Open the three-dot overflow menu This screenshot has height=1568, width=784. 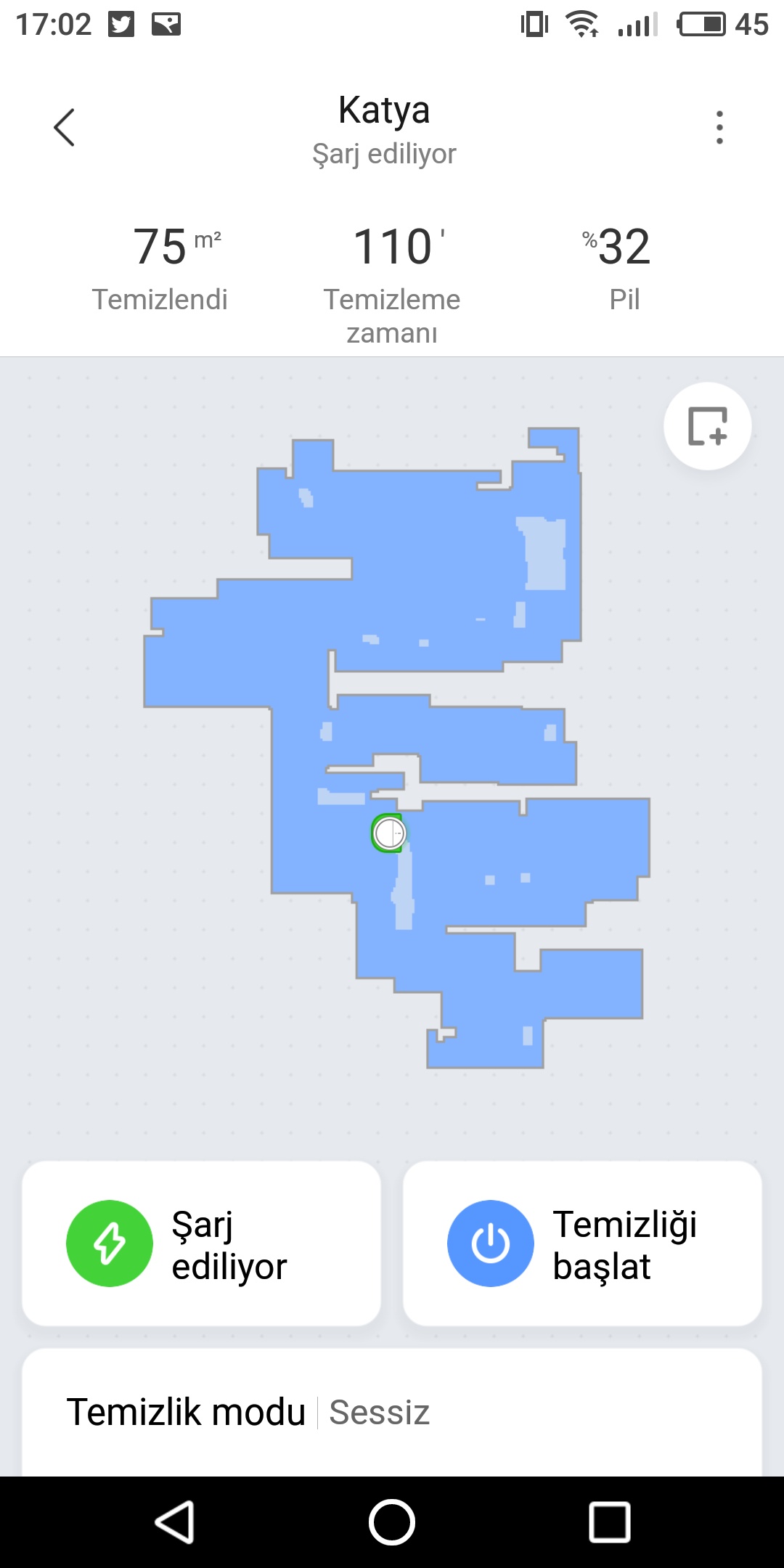pos(719,128)
